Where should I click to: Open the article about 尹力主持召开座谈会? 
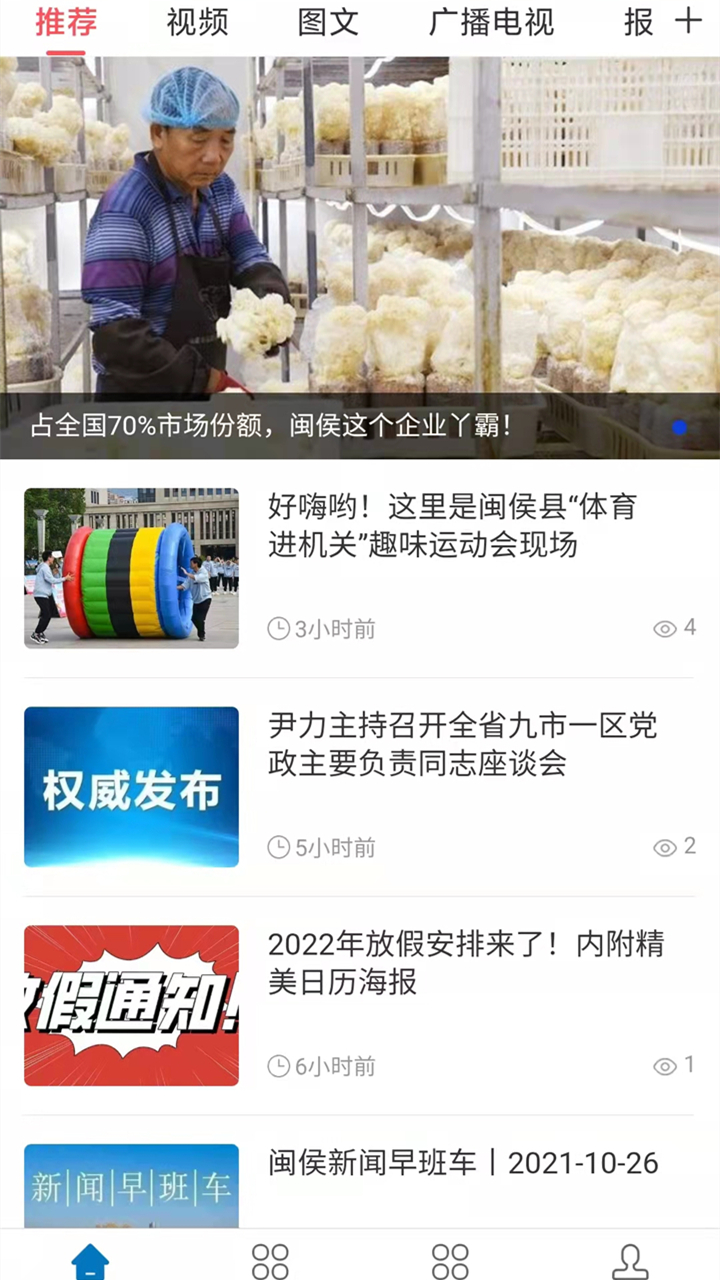(360, 787)
